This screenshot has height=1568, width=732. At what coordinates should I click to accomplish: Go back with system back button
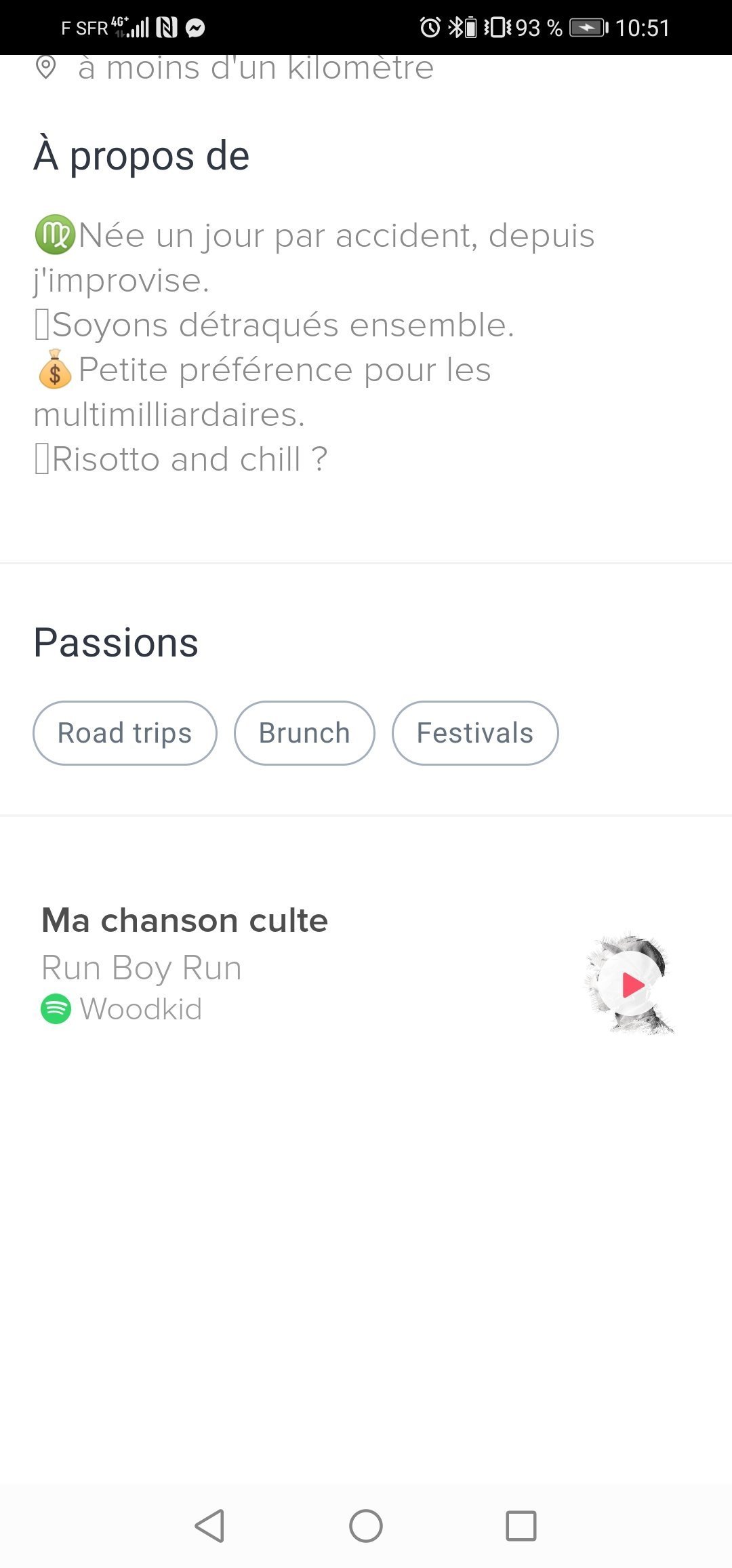210,1526
